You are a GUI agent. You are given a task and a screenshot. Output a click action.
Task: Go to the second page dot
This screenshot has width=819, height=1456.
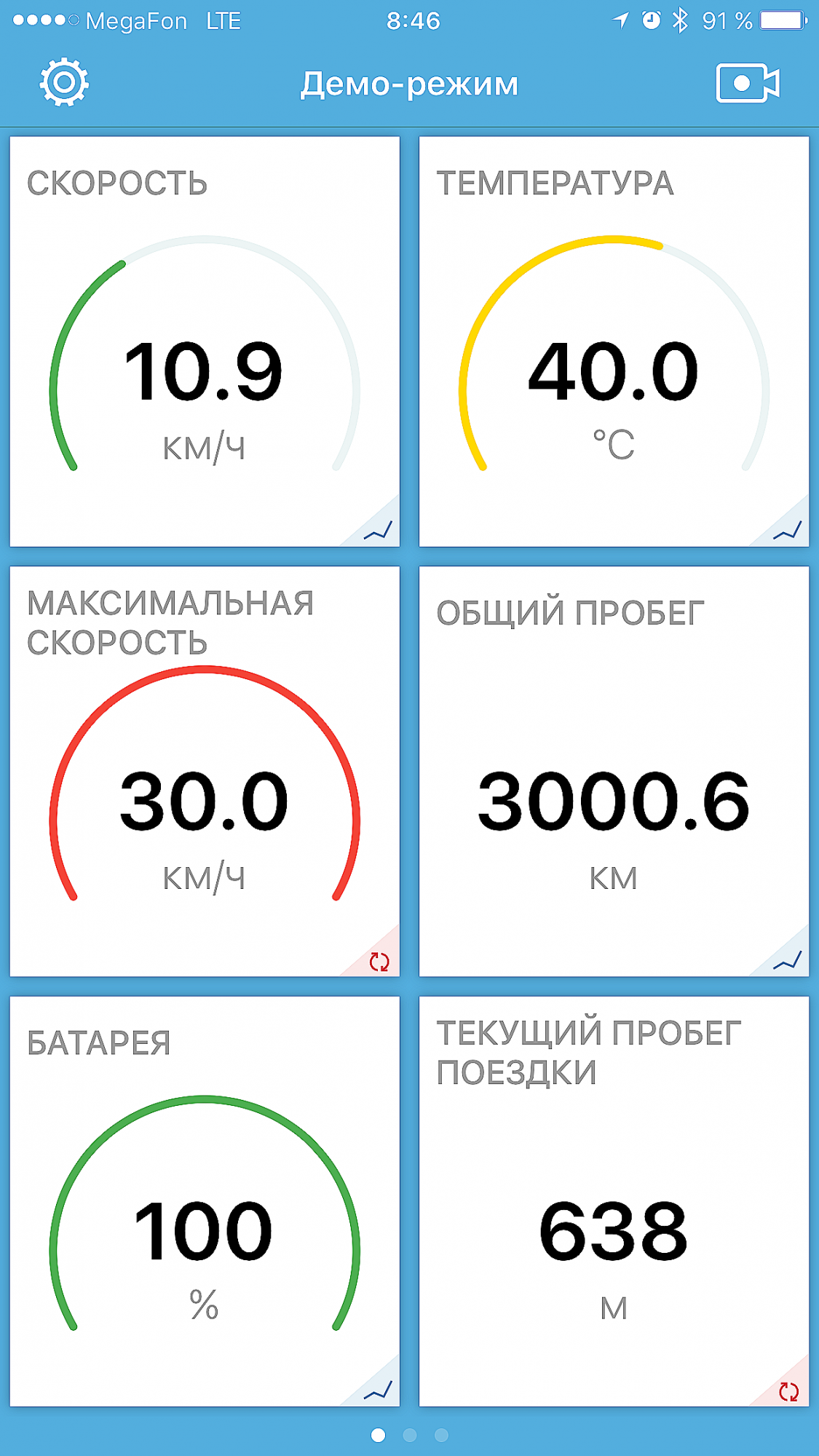[410, 1435]
